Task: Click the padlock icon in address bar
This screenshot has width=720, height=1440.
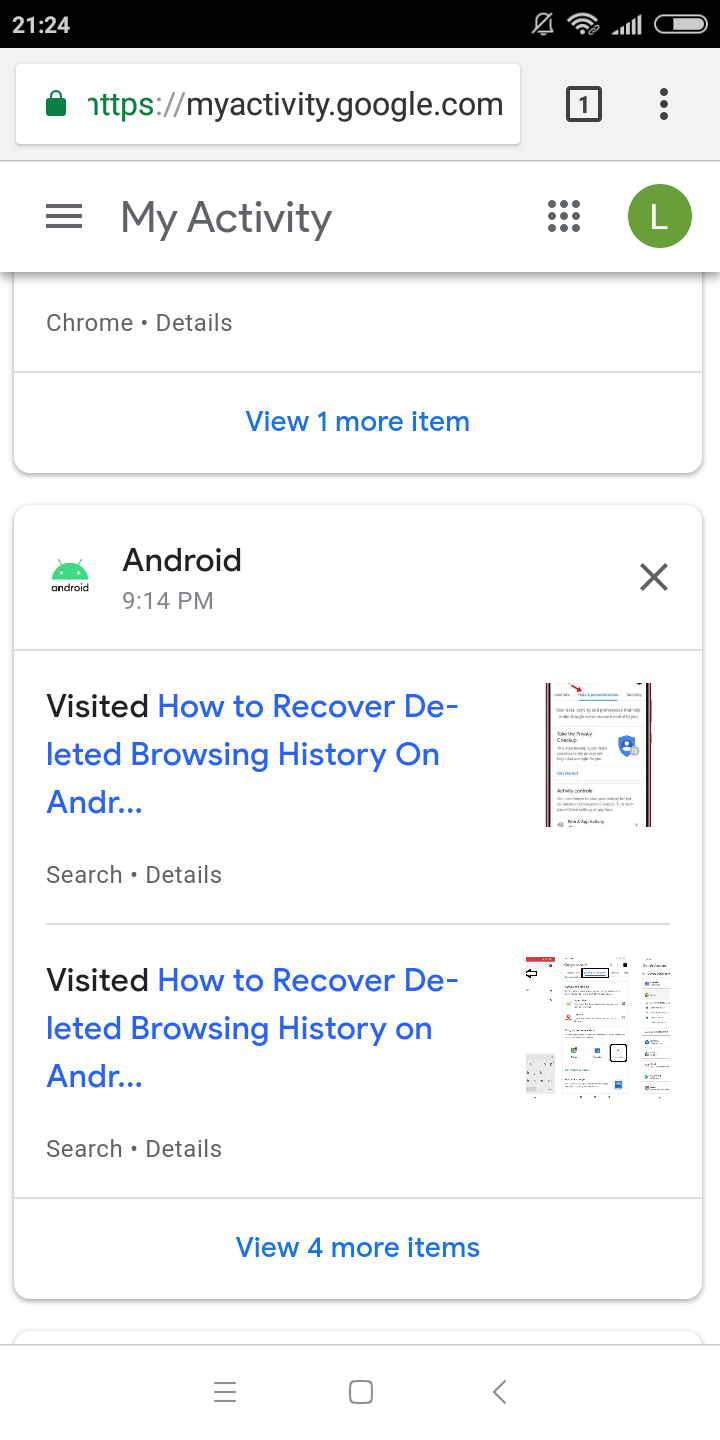Action: 53,103
